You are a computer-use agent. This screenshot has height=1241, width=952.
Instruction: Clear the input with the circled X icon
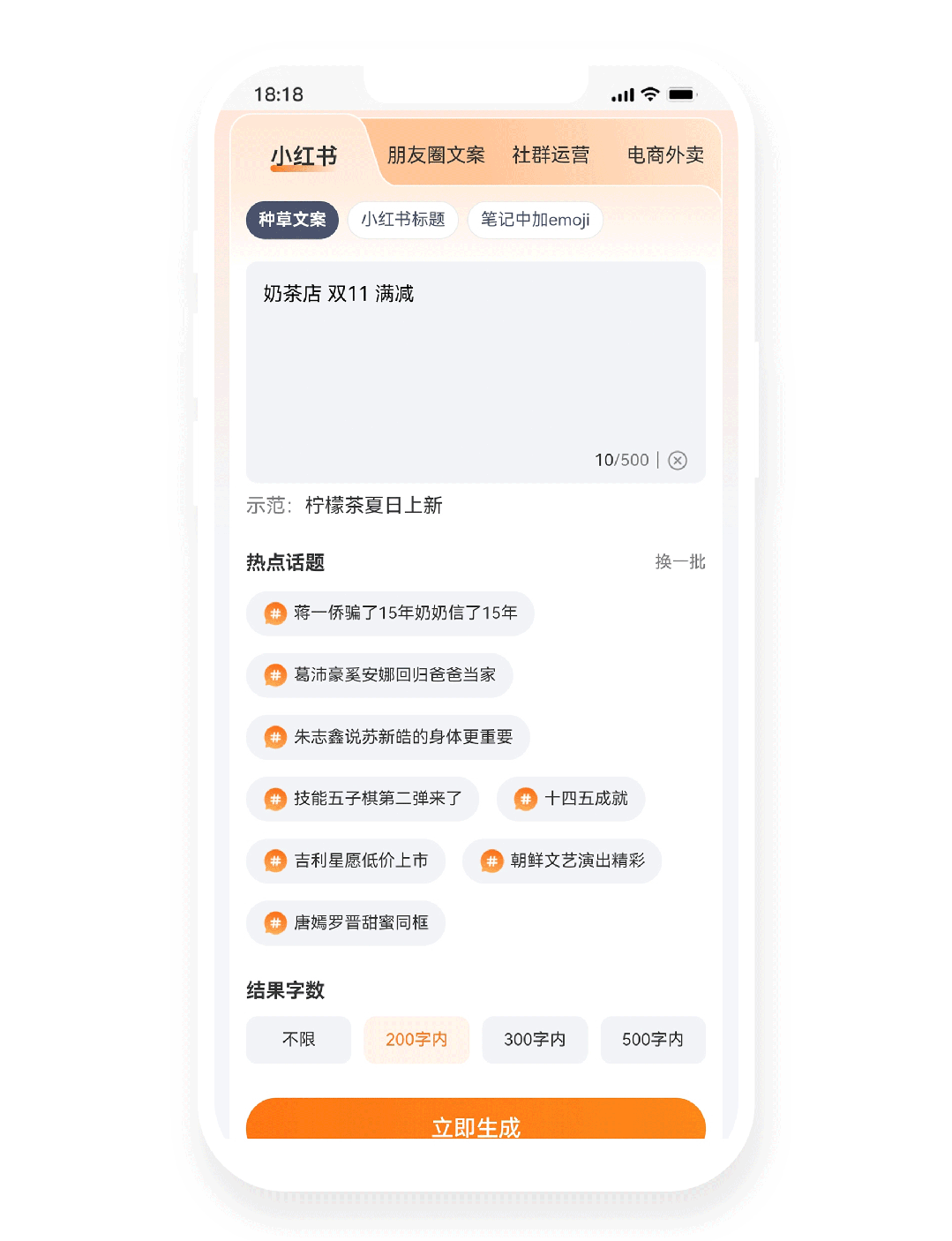tap(678, 461)
